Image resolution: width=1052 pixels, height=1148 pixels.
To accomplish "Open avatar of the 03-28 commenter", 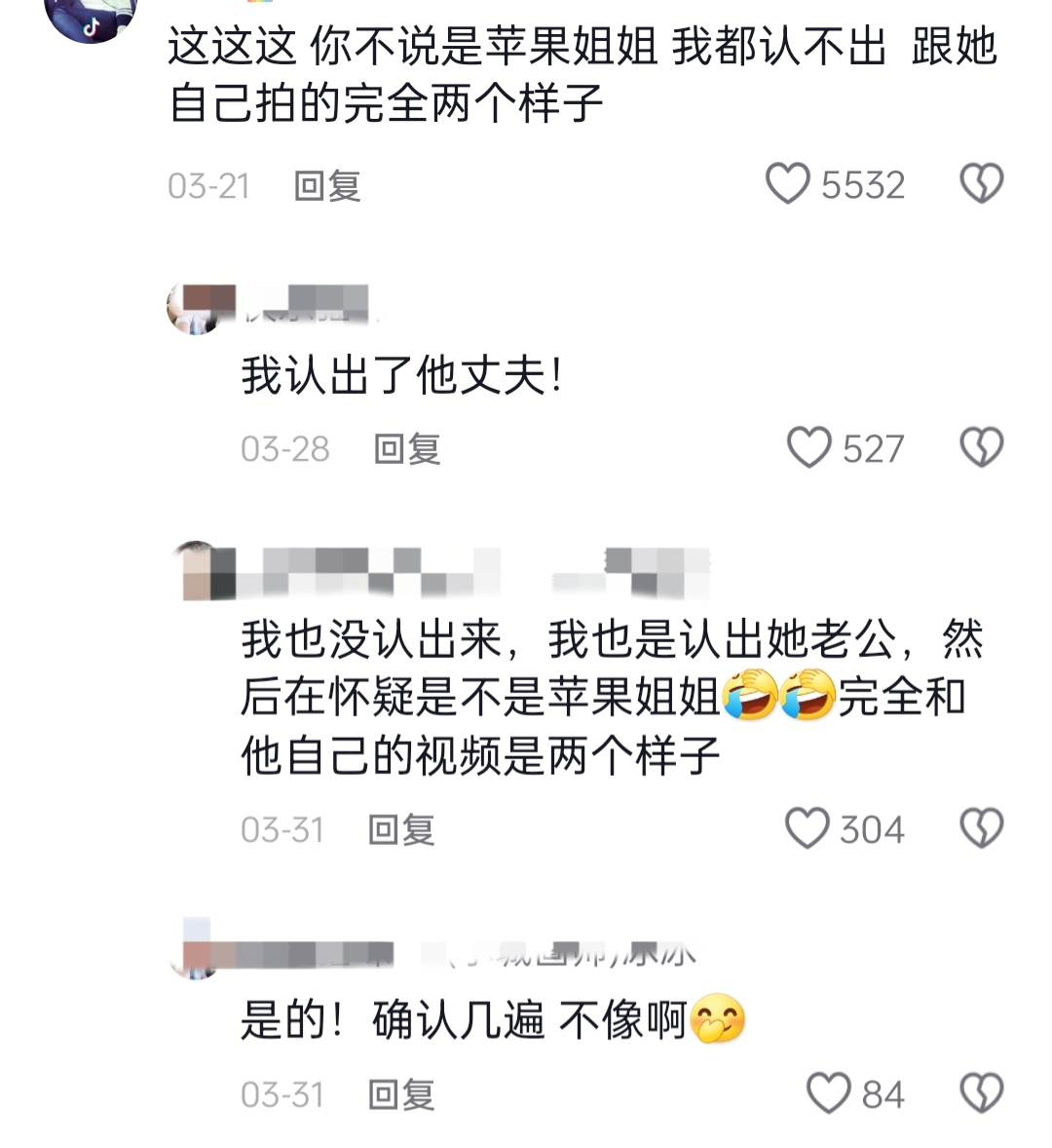I will point(196,308).
